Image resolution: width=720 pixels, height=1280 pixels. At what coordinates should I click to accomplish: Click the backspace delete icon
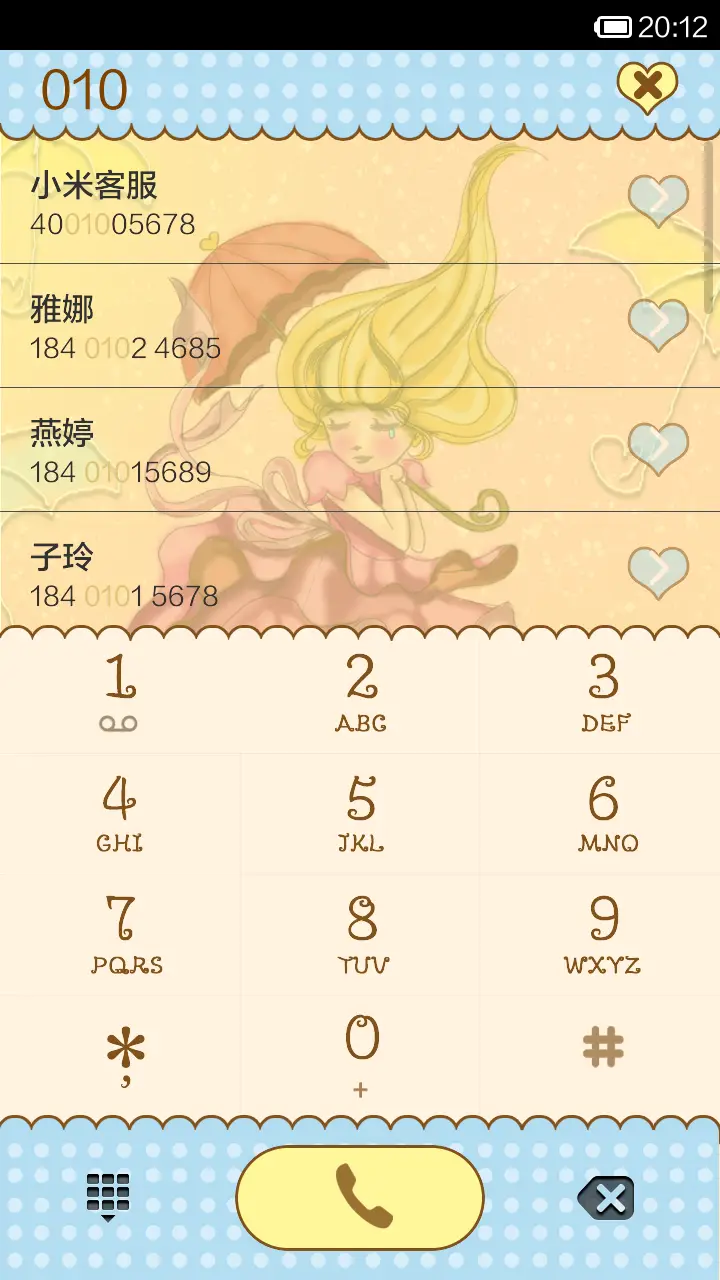tap(608, 1196)
